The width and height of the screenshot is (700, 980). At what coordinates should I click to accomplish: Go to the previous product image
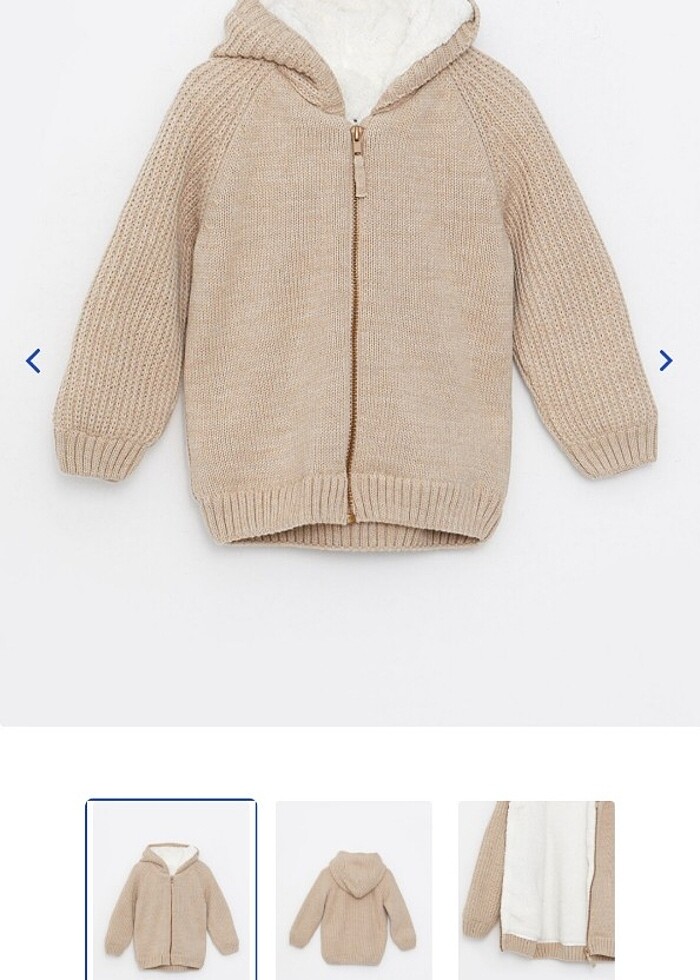33,361
